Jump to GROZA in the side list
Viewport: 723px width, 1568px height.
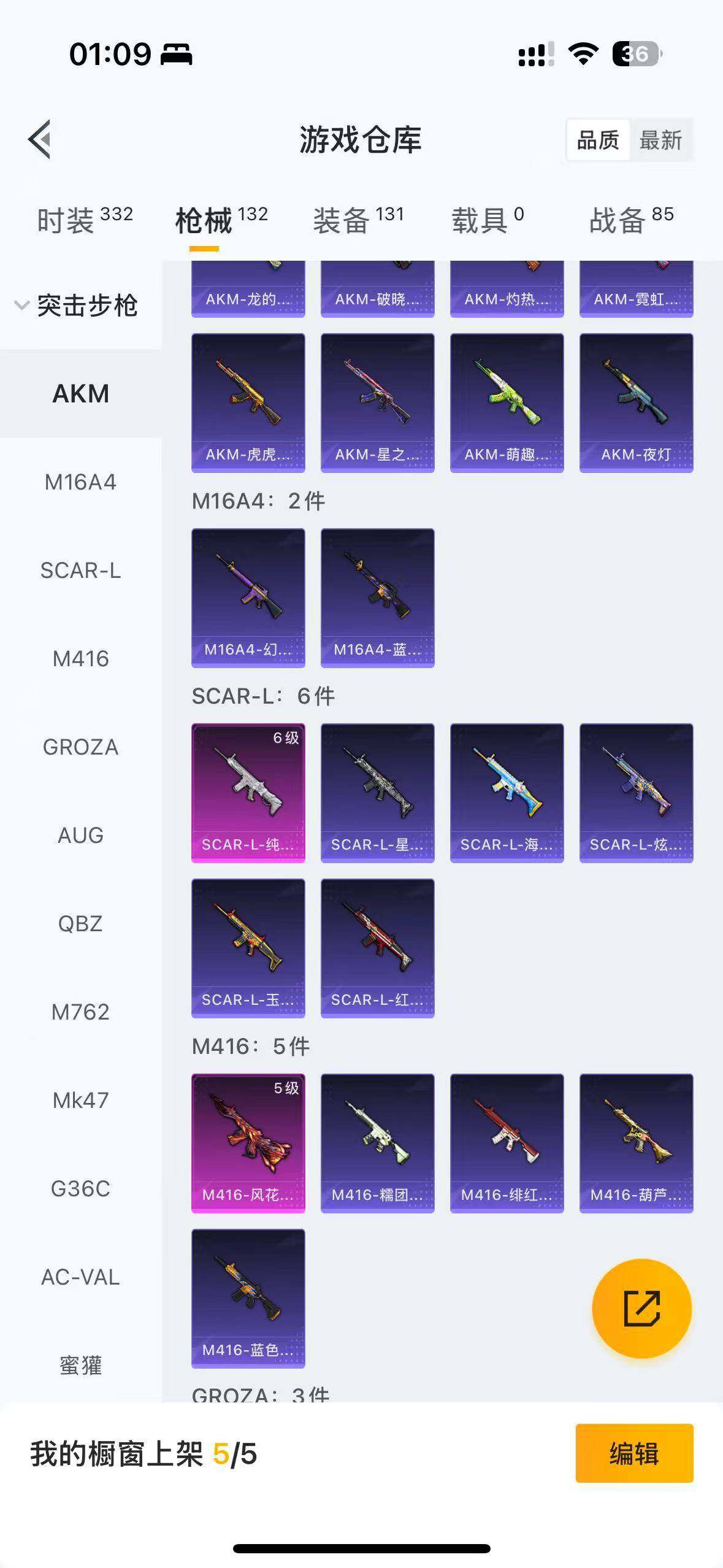coord(80,747)
